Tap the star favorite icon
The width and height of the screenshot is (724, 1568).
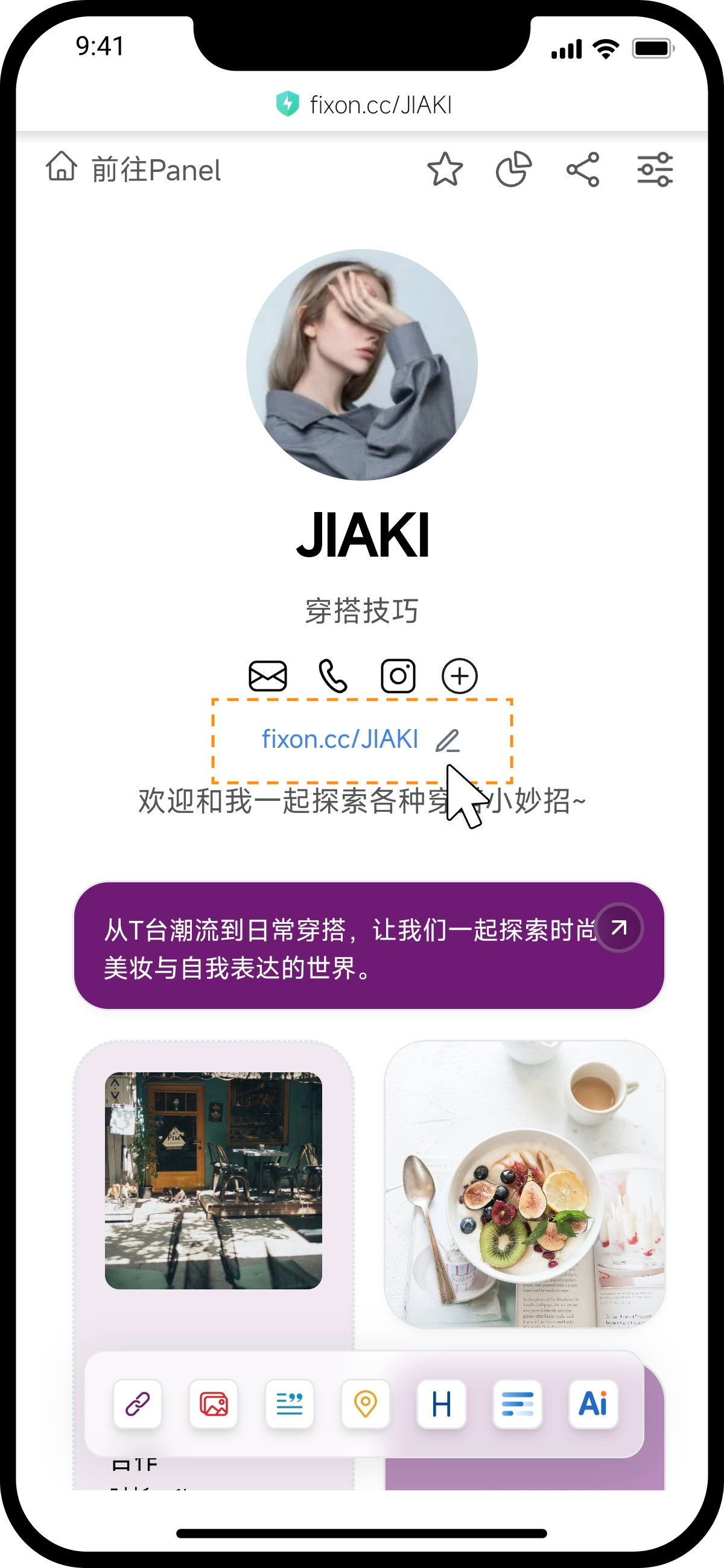[445, 169]
